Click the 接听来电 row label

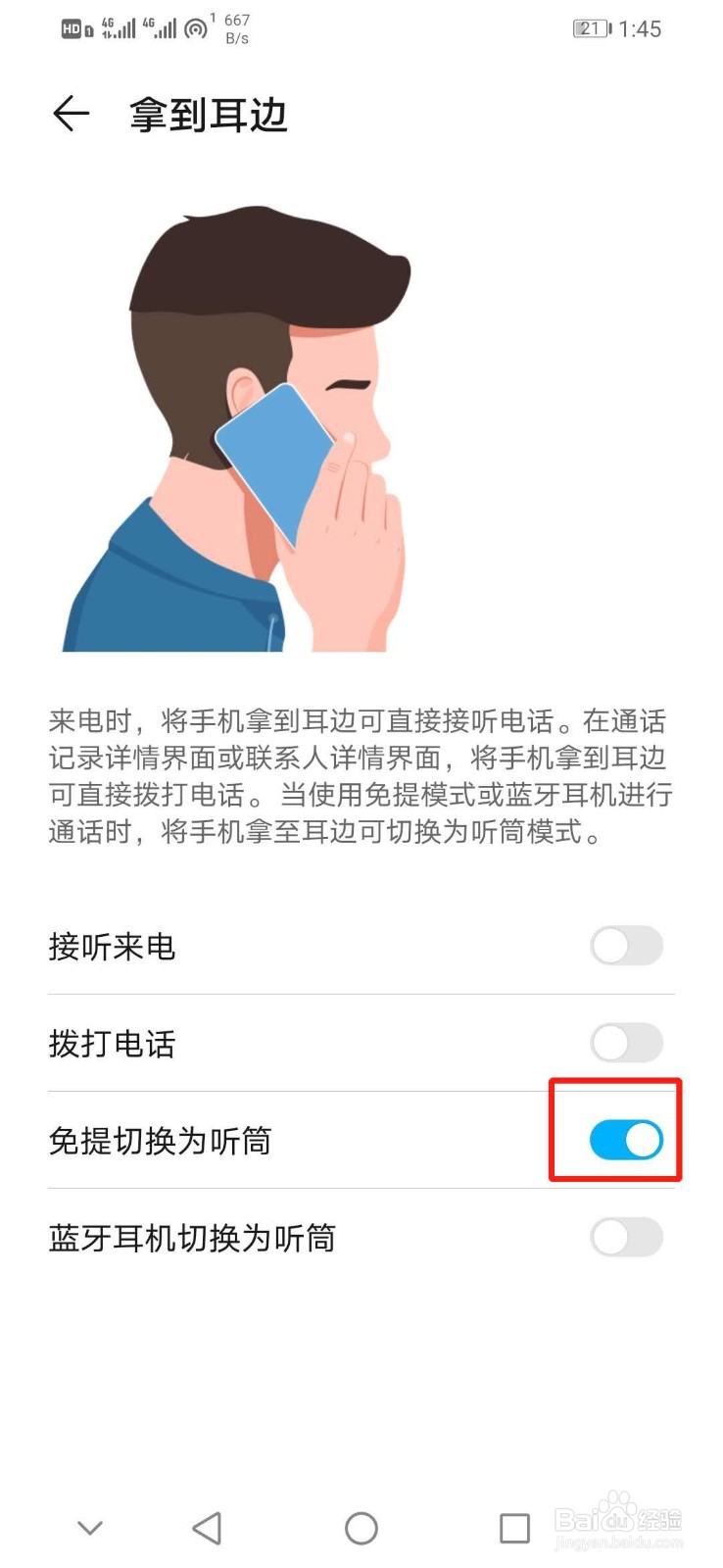click(x=111, y=947)
